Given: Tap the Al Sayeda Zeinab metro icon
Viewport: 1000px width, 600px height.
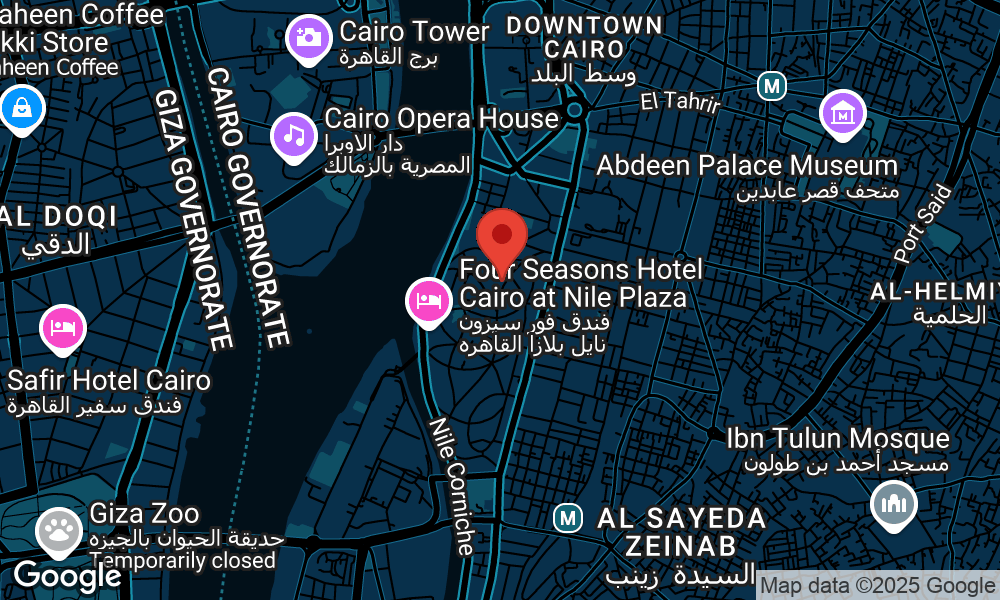Looking at the screenshot, I should (x=568, y=518).
